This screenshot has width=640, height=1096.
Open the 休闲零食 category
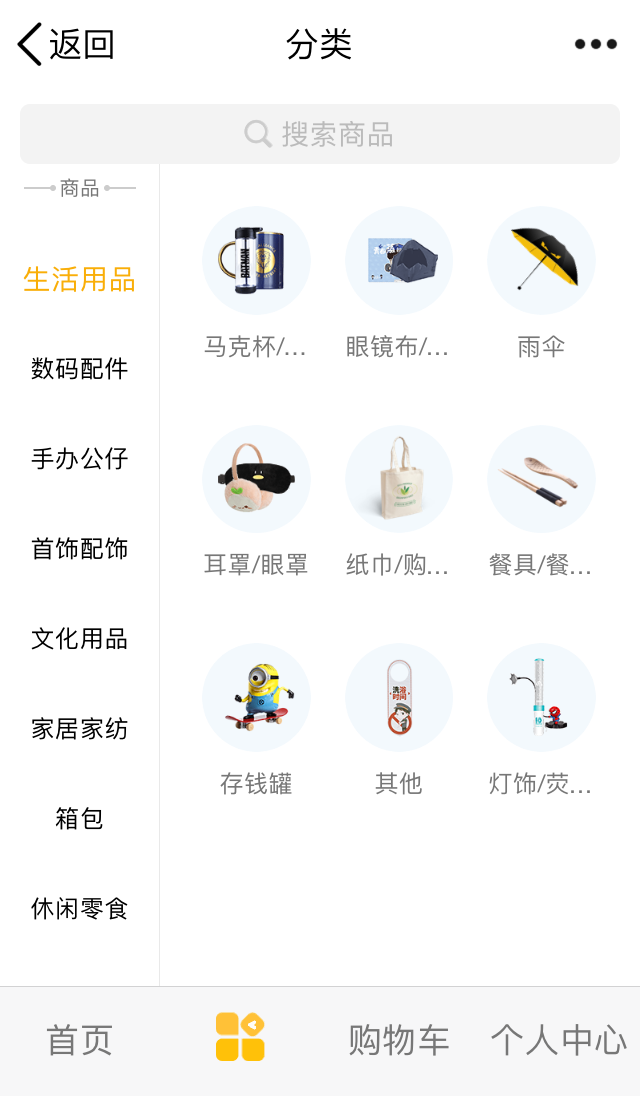click(80, 909)
